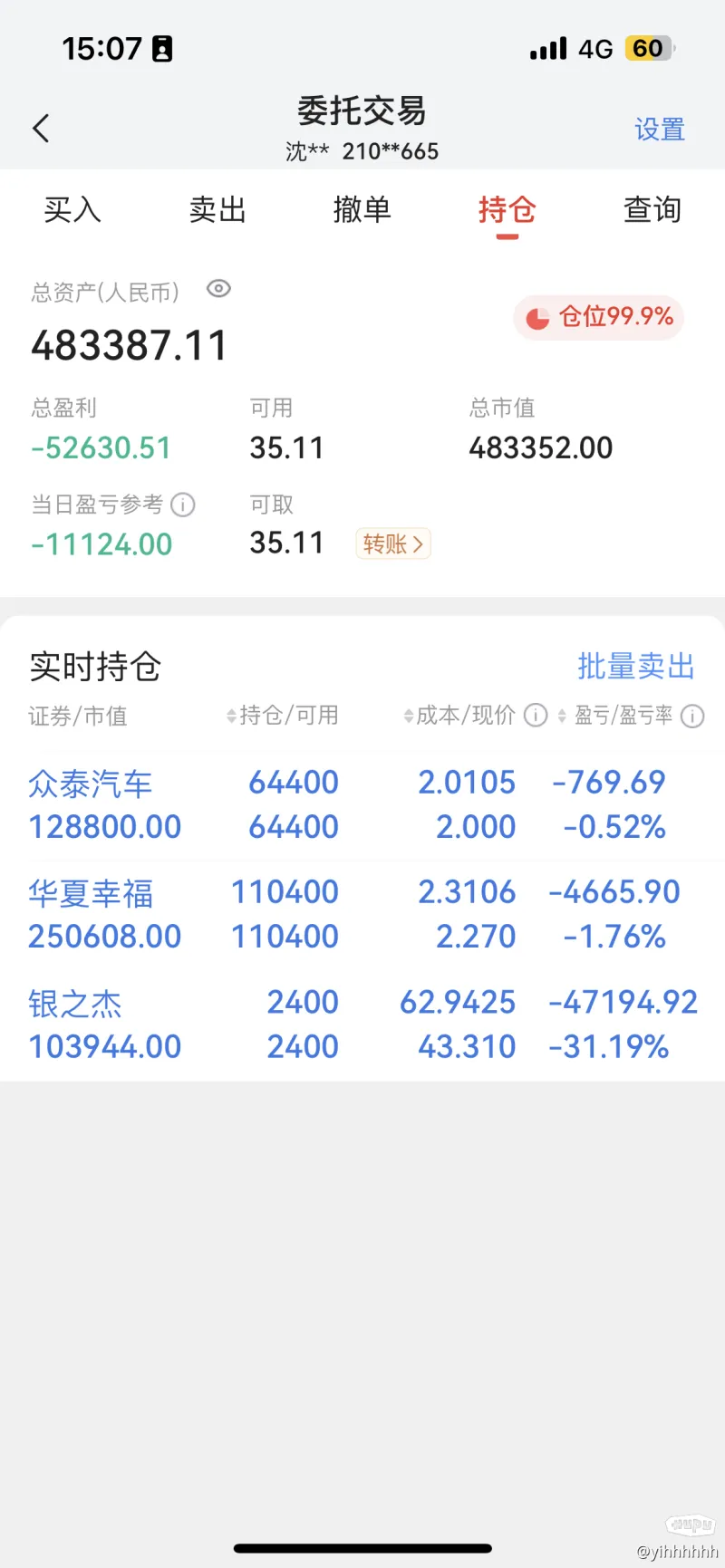
Task: Tap the 仓位99.9% position chip
Action: pos(599,318)
